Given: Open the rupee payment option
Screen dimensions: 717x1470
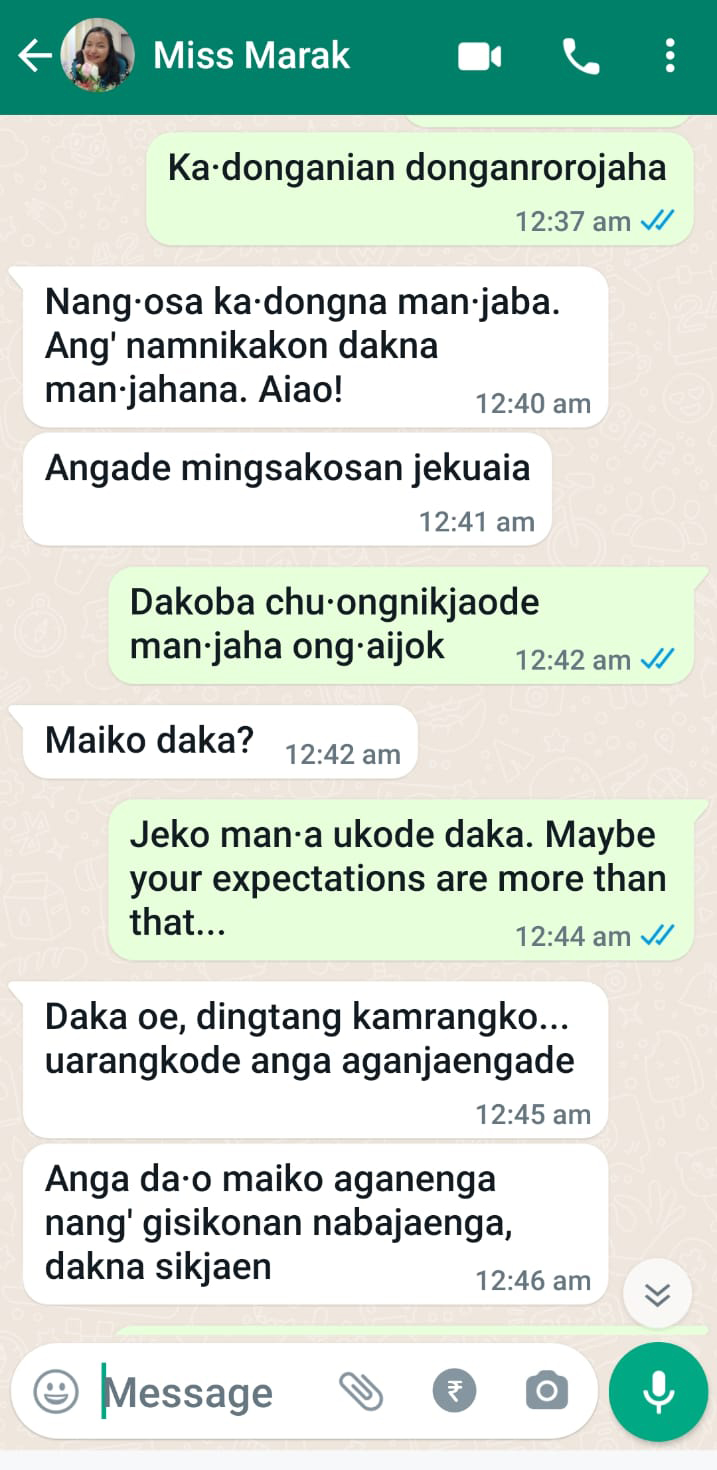Looking at the screenshot, I should point(454,1391).
